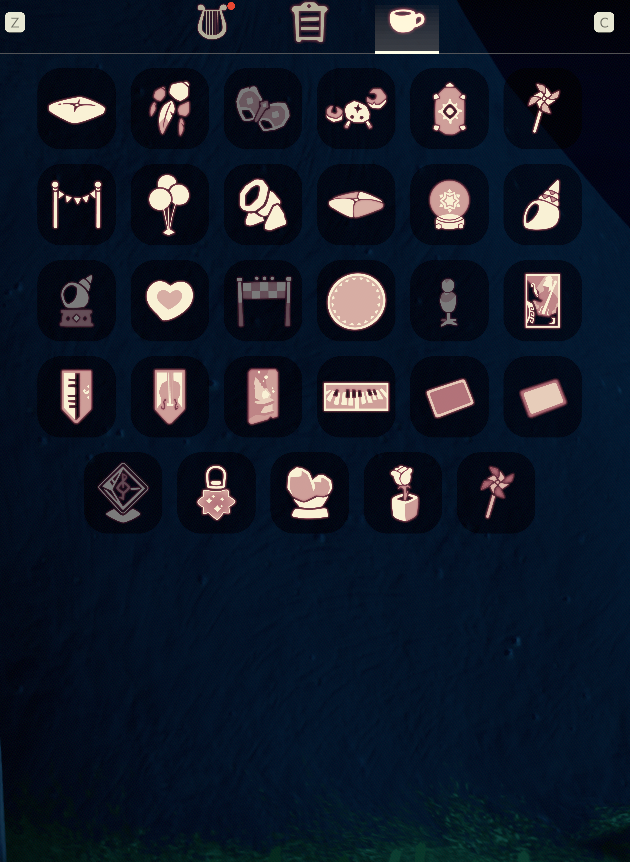Pick the potted rose item
This screenshot has width=630, height=862.
tap(402, 492)
